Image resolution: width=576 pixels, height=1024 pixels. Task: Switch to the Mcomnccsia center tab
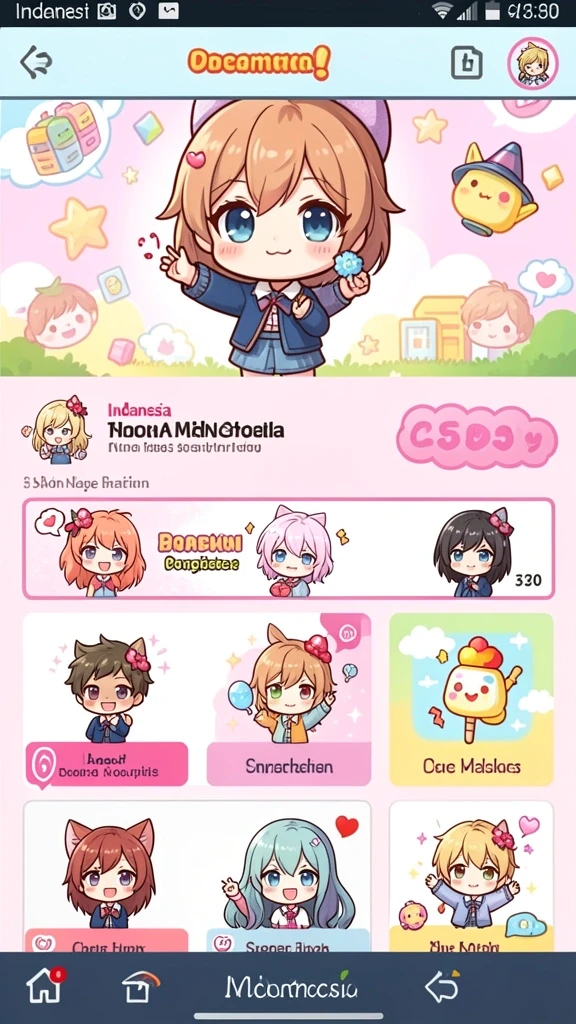[291, 986]
